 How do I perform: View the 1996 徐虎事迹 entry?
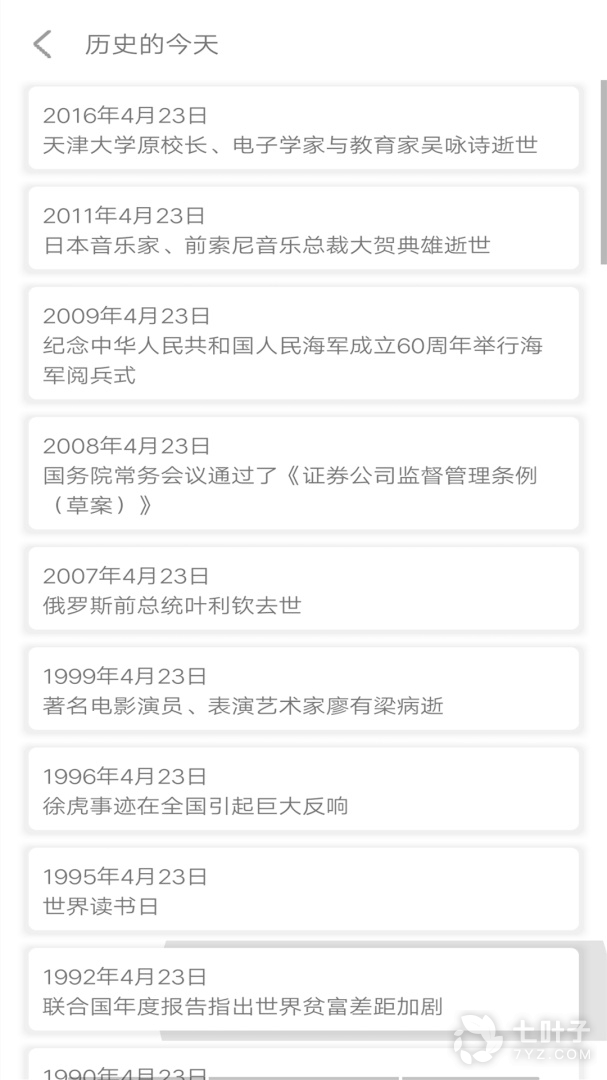pyautogui.click(x=303, y=791)
